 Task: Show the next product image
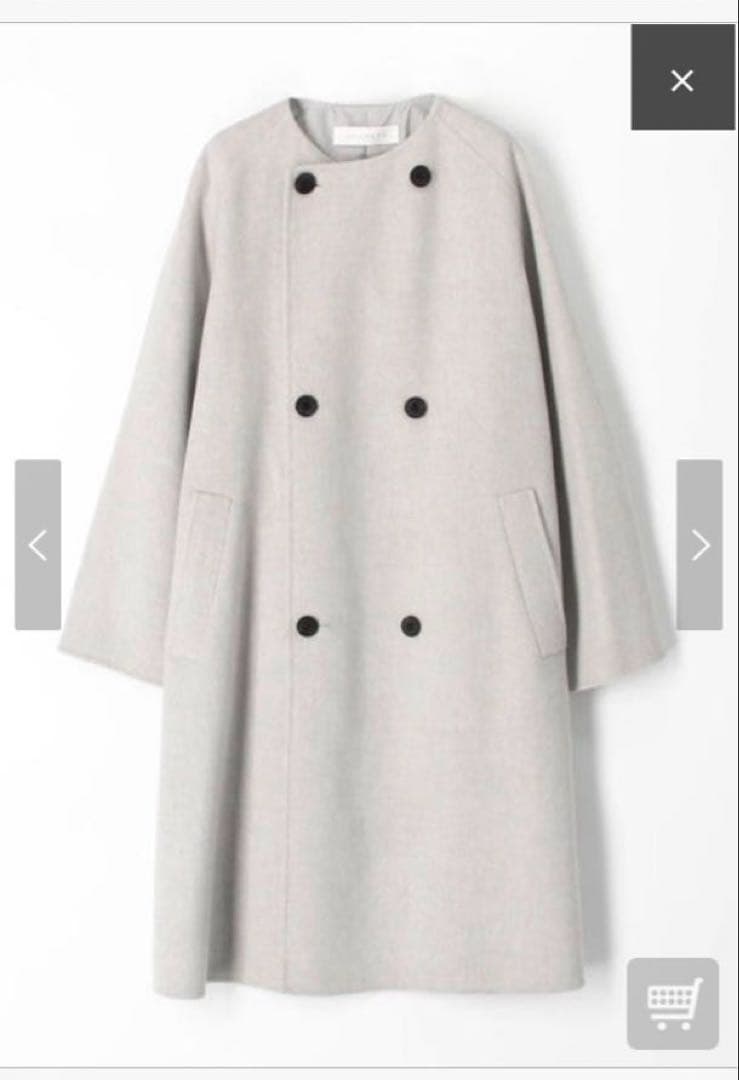click(699, 545)
